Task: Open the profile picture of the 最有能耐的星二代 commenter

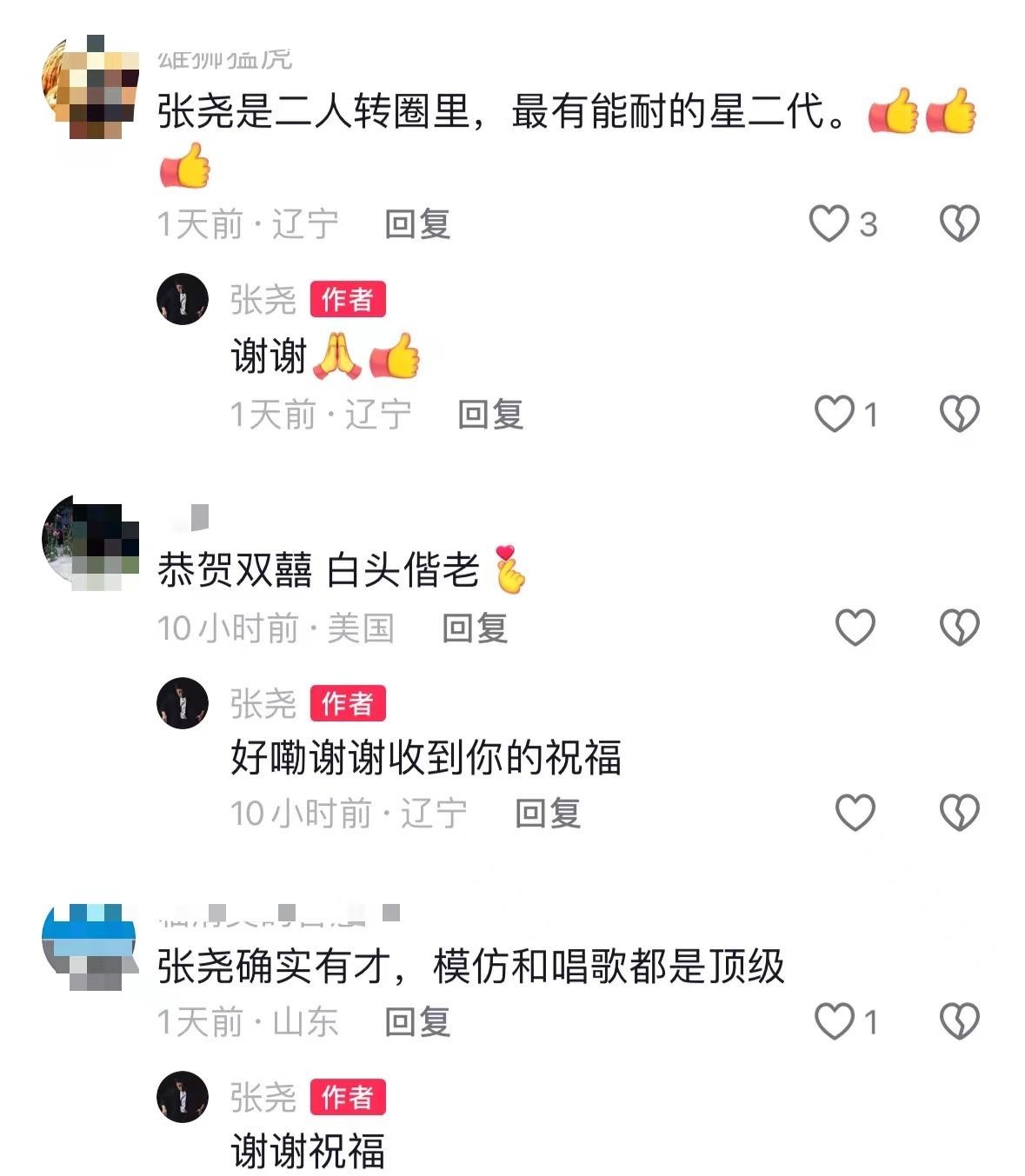Action: click(x=90, y=85)
